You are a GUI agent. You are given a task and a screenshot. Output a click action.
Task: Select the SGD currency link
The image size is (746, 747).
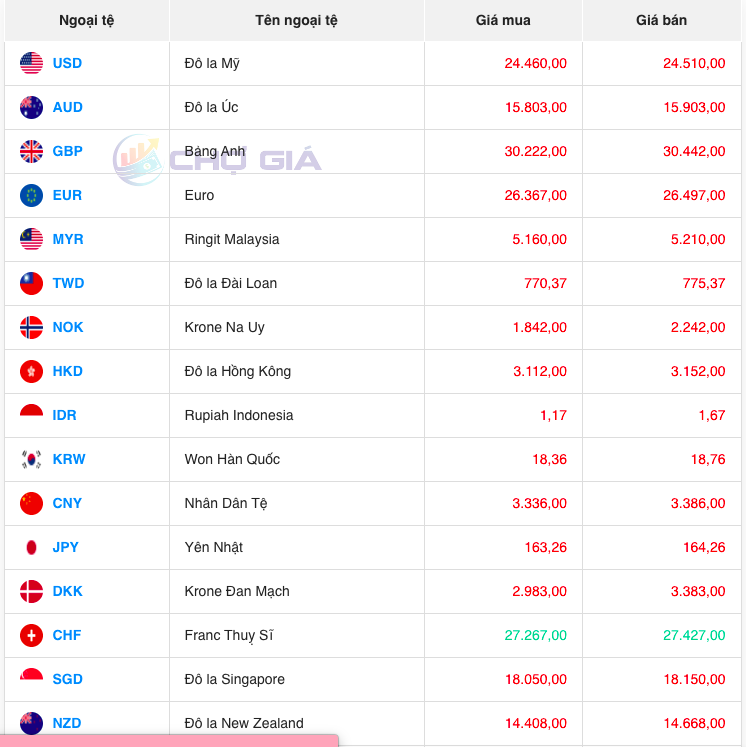(x=67, y=679)
